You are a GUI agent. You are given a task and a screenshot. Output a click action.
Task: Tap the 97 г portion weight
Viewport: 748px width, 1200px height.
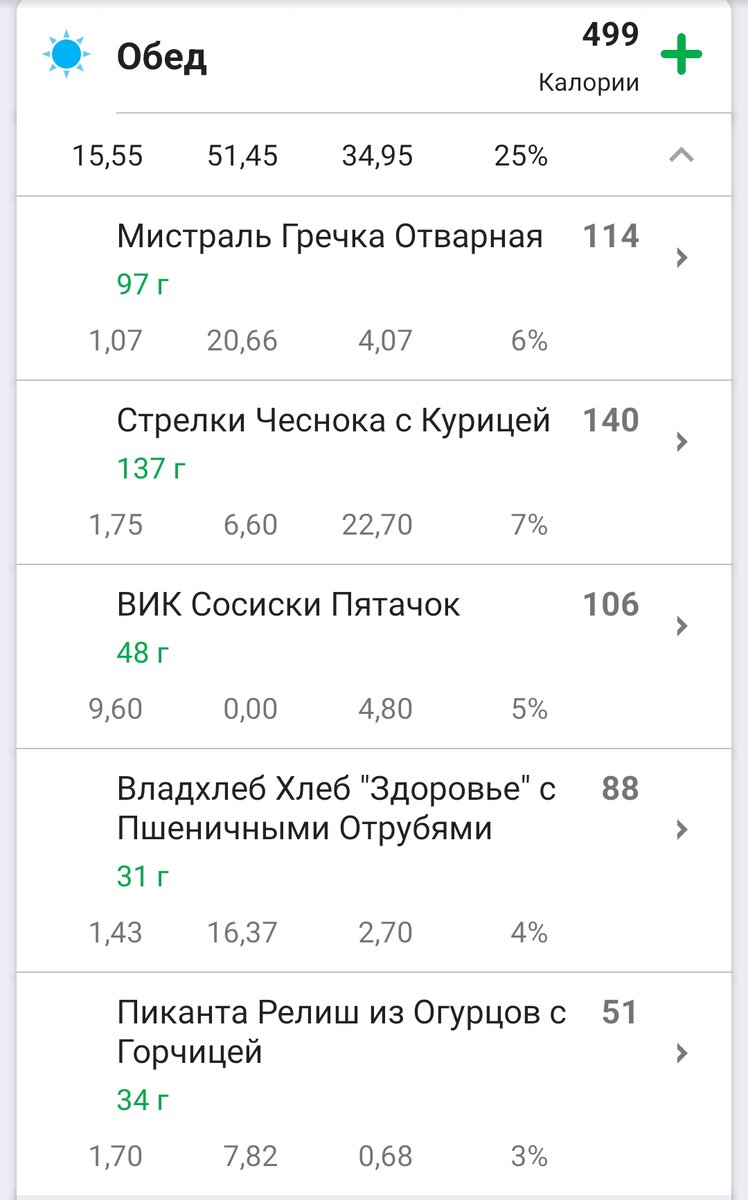point(144,283)
